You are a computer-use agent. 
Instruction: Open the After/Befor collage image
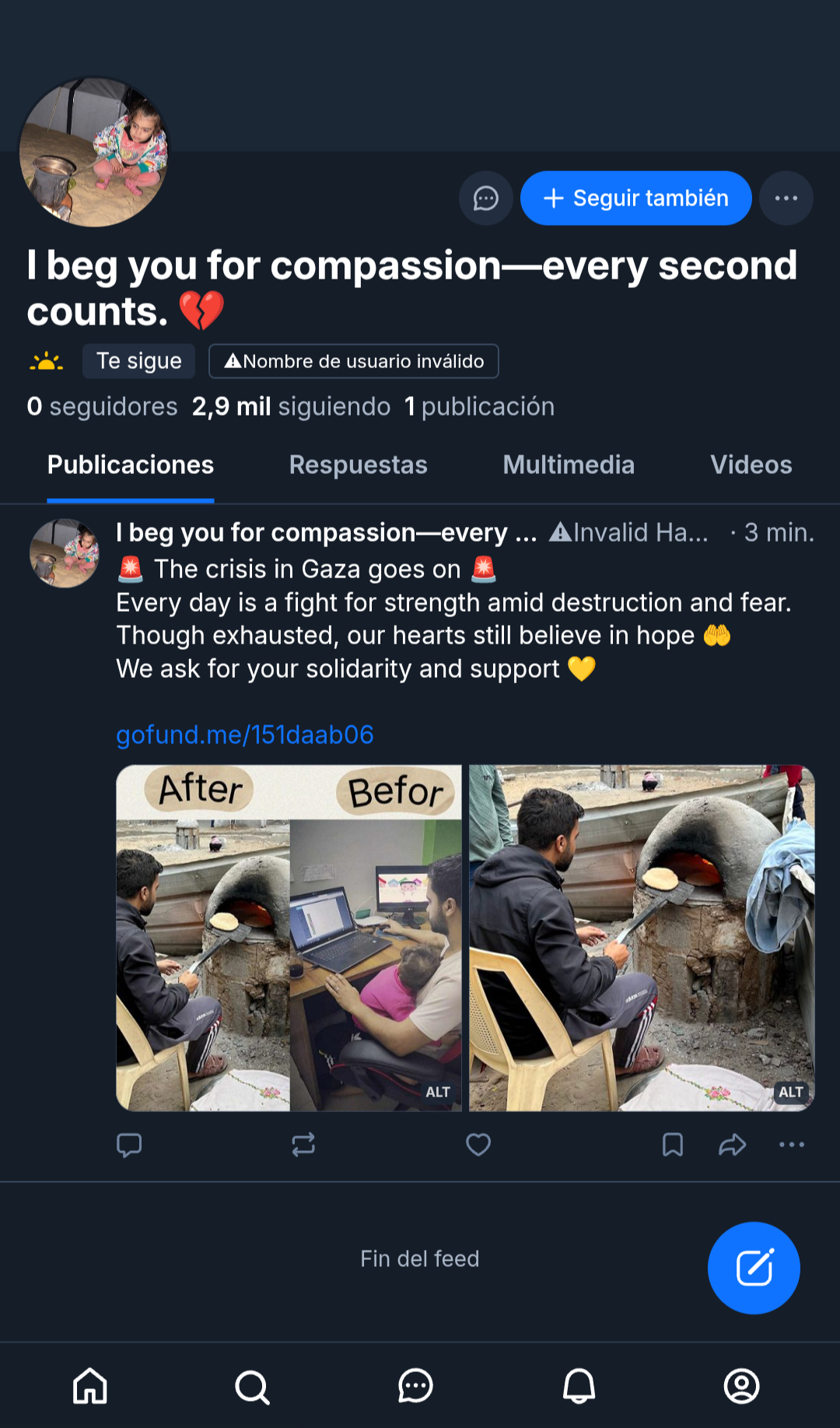[x=289, y=938]
